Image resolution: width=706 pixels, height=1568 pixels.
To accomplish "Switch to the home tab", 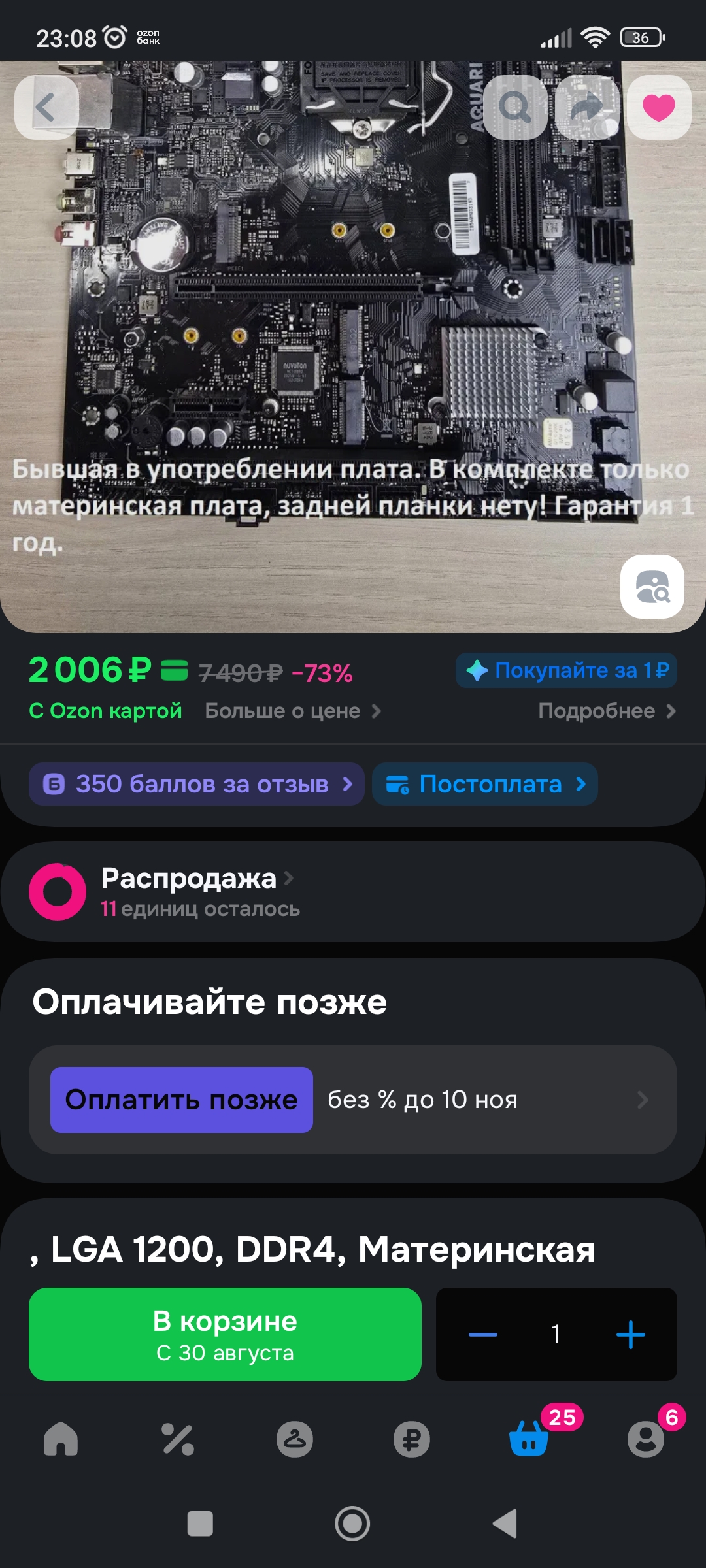I will click(x=61, y=1439).
